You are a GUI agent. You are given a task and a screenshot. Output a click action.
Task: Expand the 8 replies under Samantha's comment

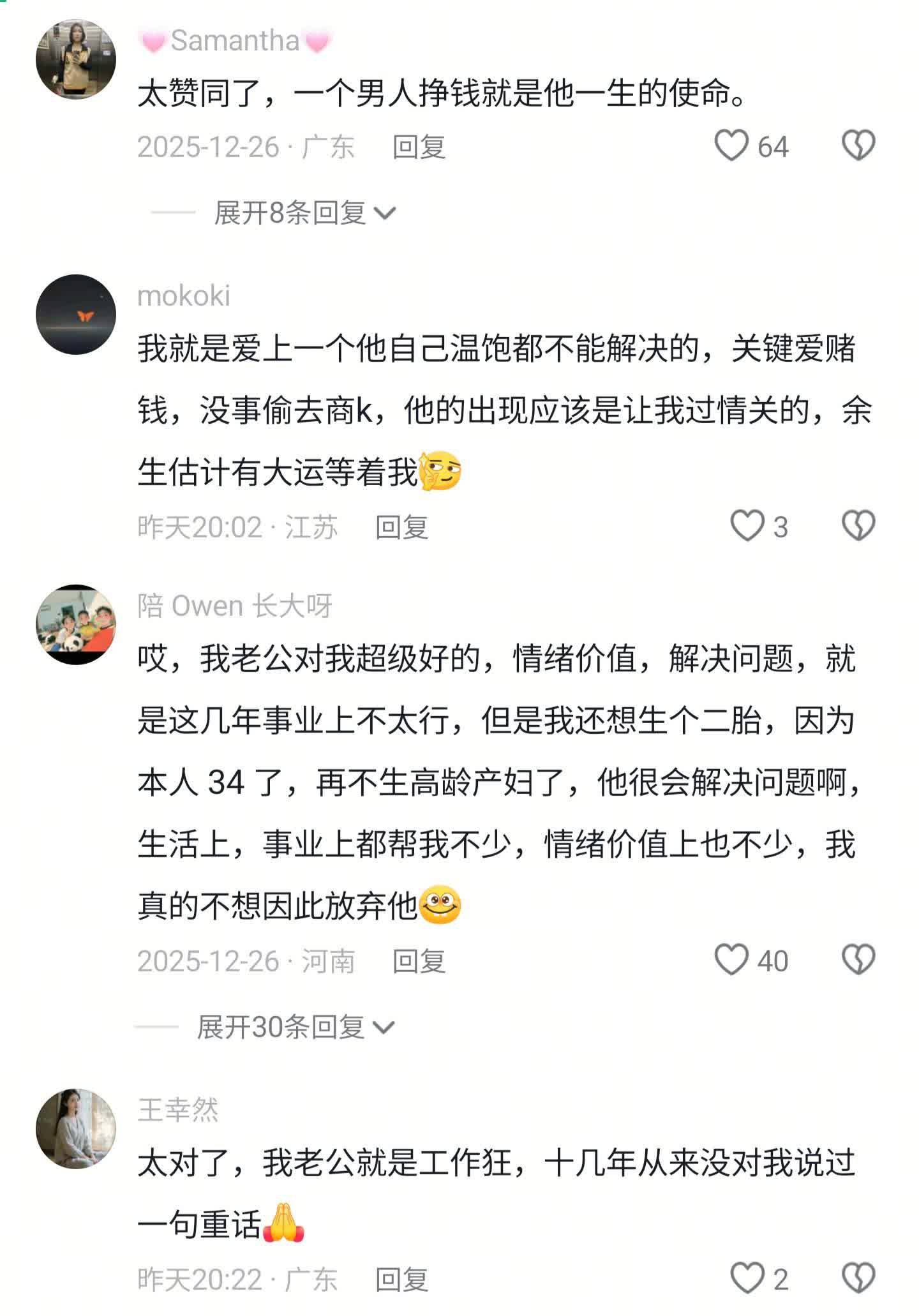pos(304,213)
